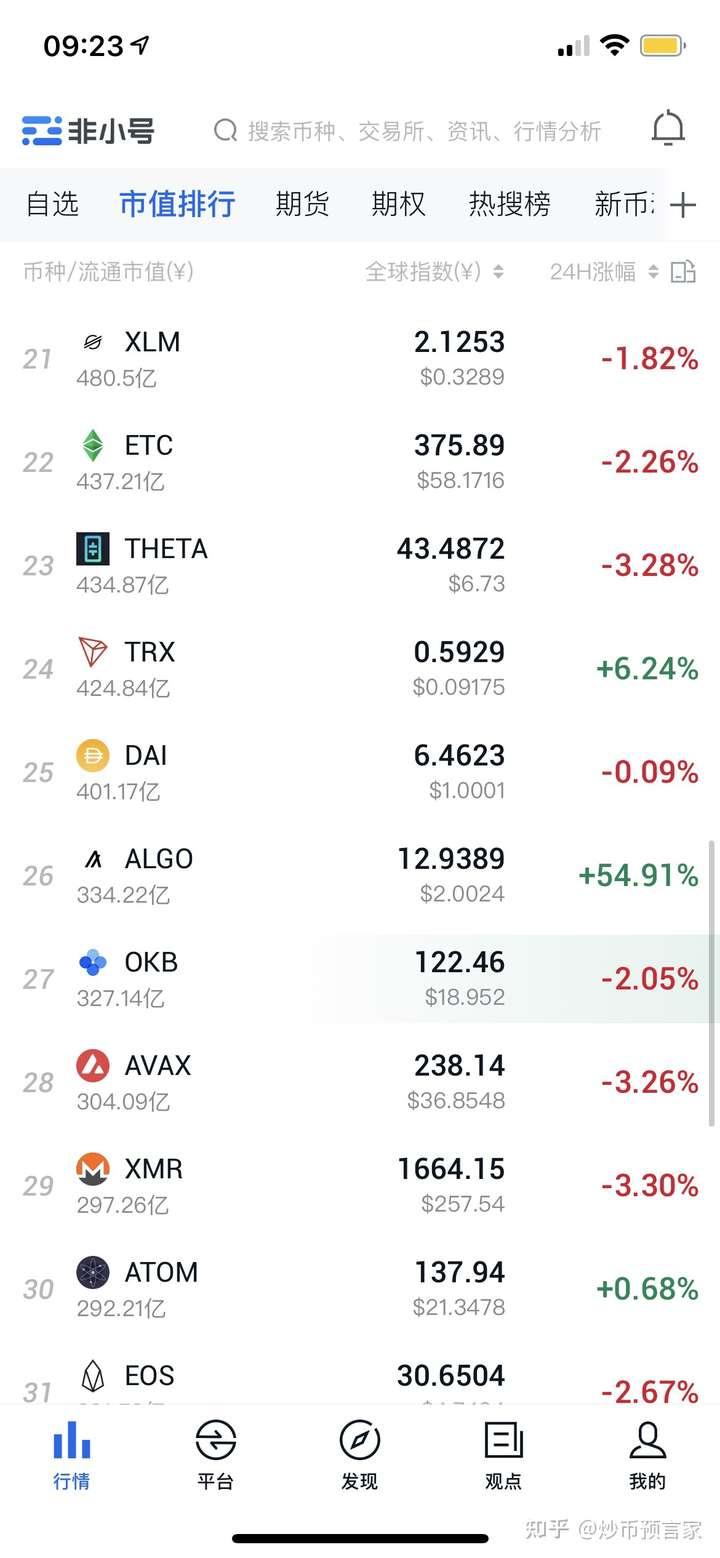Sort the list by 全球指数 price
Screen dimensions: 720x1558
pos(435,272)
